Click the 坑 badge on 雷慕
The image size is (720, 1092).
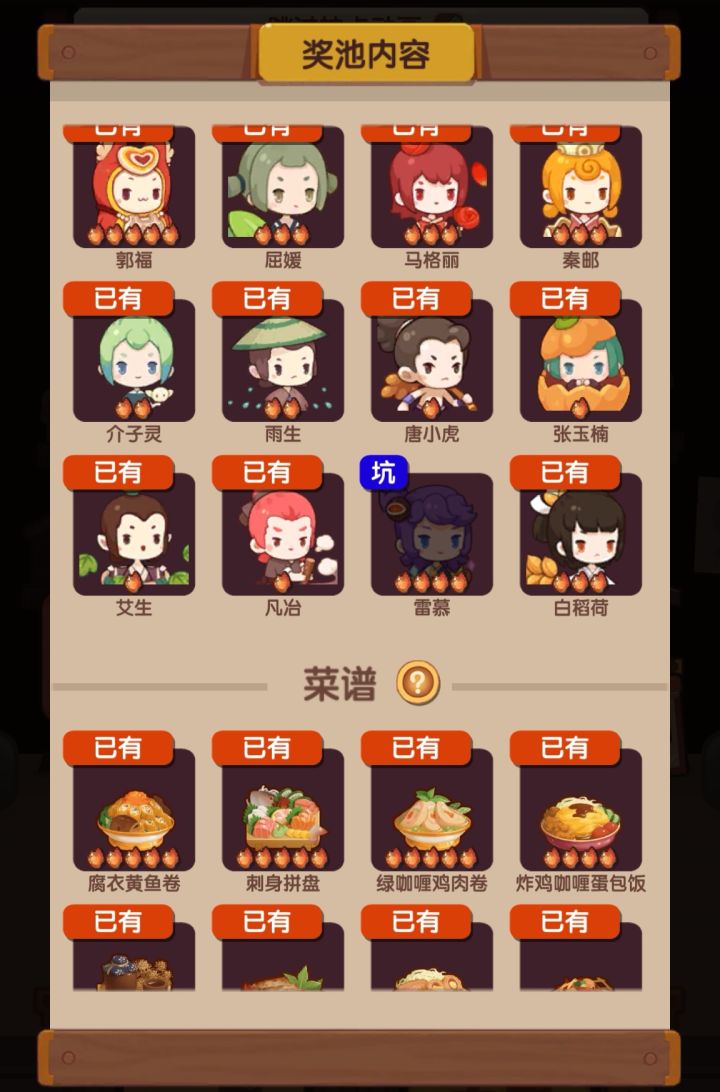pyautogui.click(x=385, y=473)
